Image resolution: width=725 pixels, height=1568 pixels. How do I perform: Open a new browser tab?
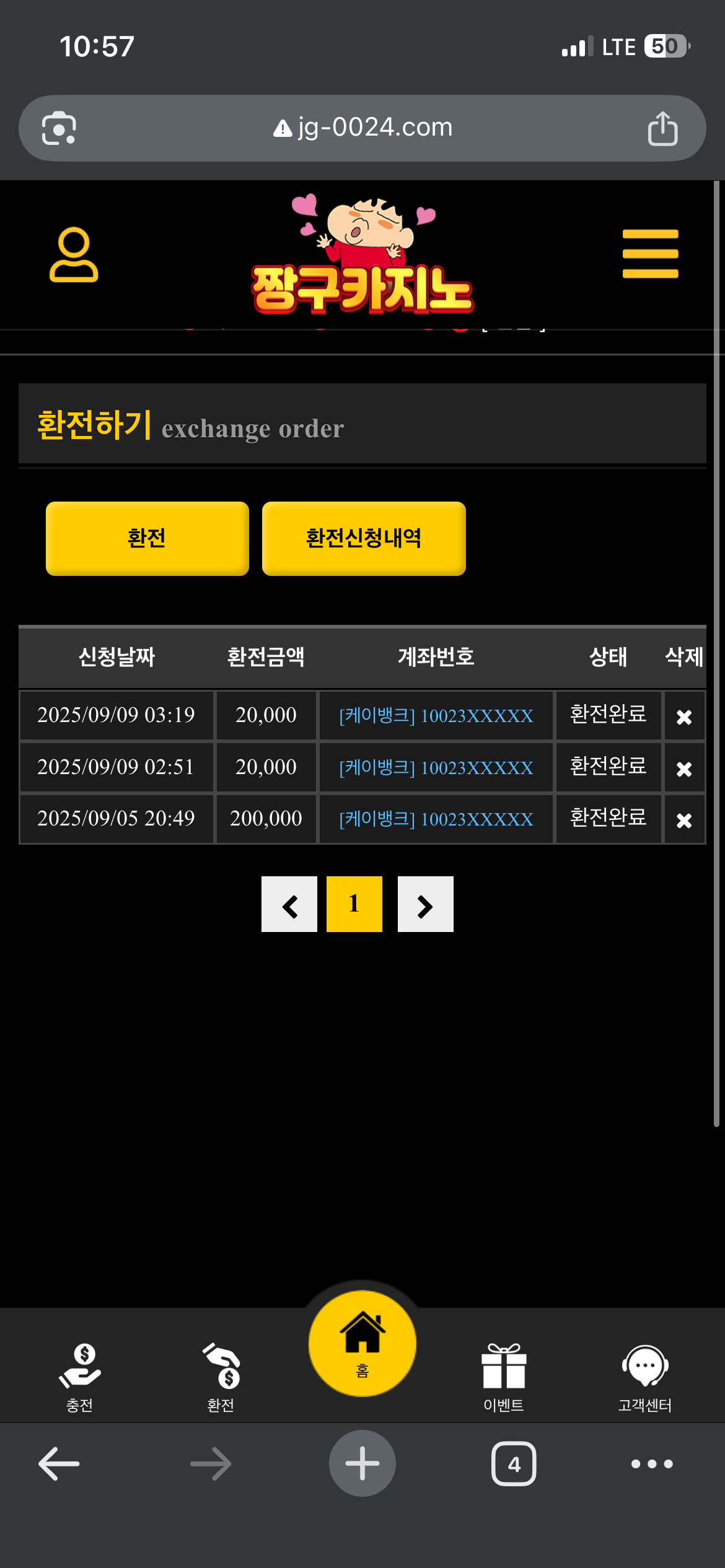click(x=362, y=1464)
